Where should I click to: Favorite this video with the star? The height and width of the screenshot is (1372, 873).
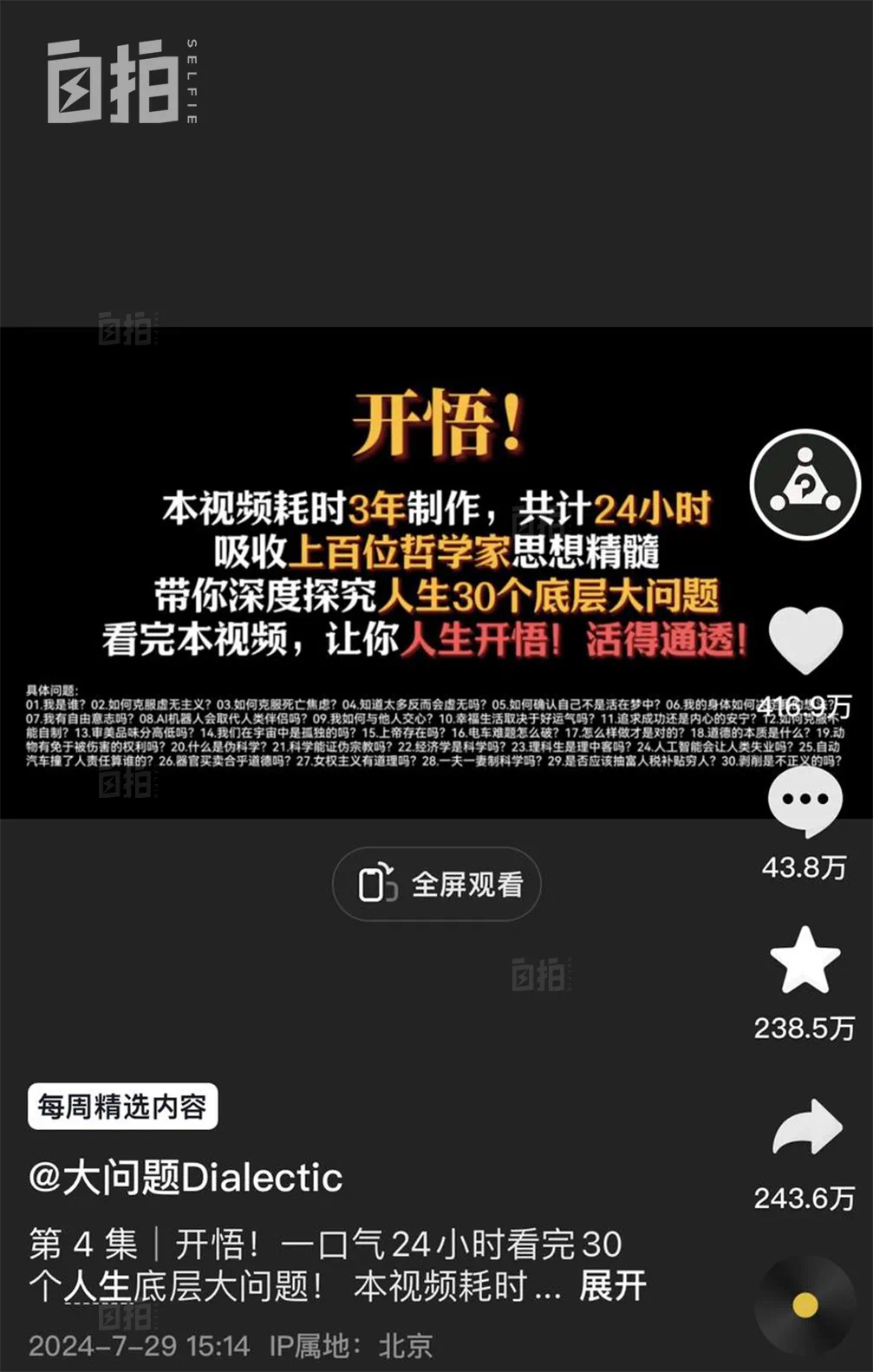tap(805, 960)
